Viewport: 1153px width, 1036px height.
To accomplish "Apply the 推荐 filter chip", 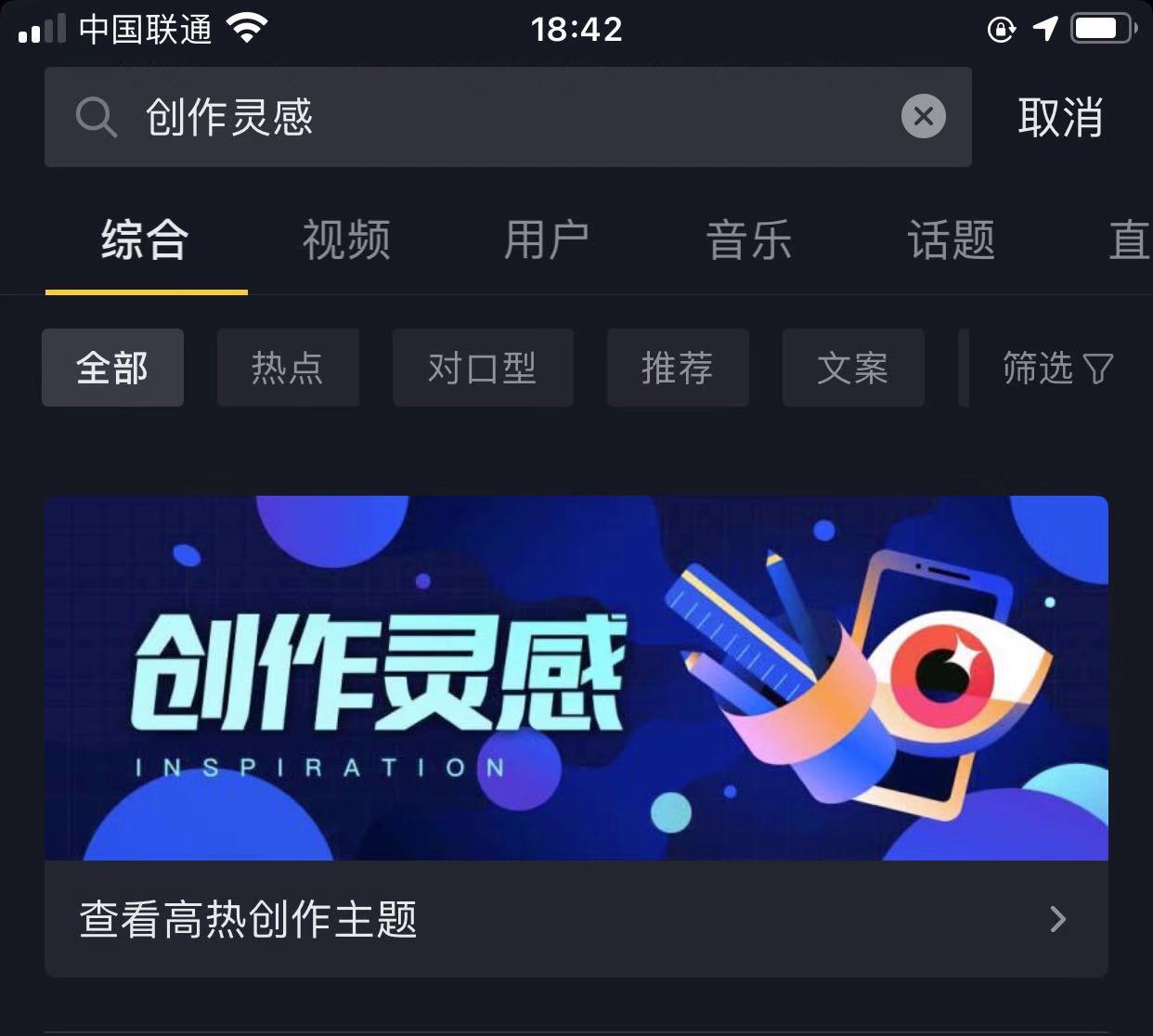I will tap(678, 369).
